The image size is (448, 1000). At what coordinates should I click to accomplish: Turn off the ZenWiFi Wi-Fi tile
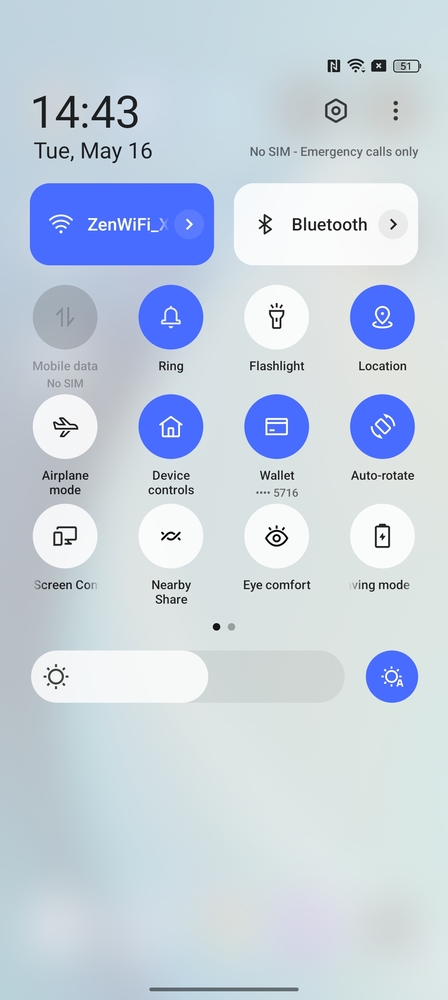[x=109, y=224]
